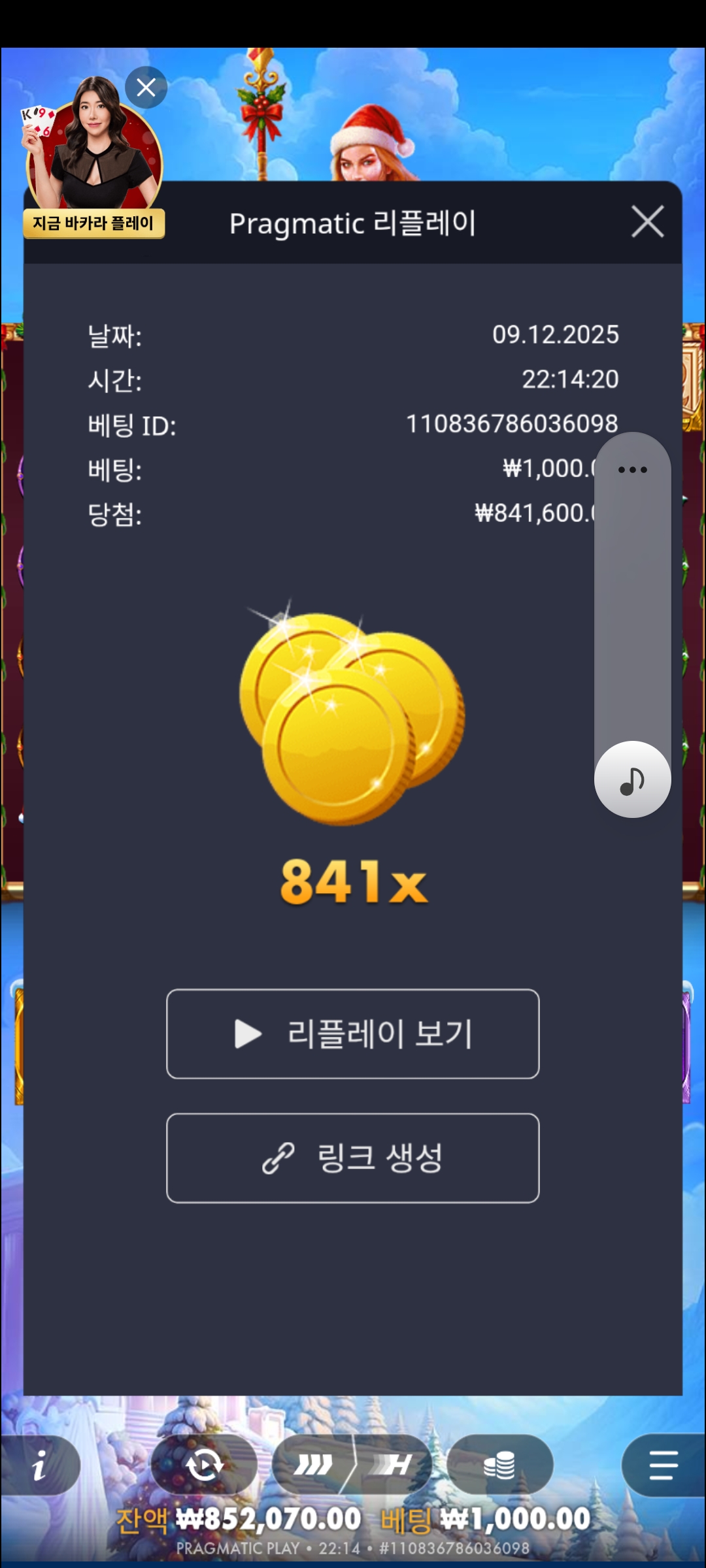Tap the music note floating button
Screen dimensions: 706x1568
(x=632, y=779)
